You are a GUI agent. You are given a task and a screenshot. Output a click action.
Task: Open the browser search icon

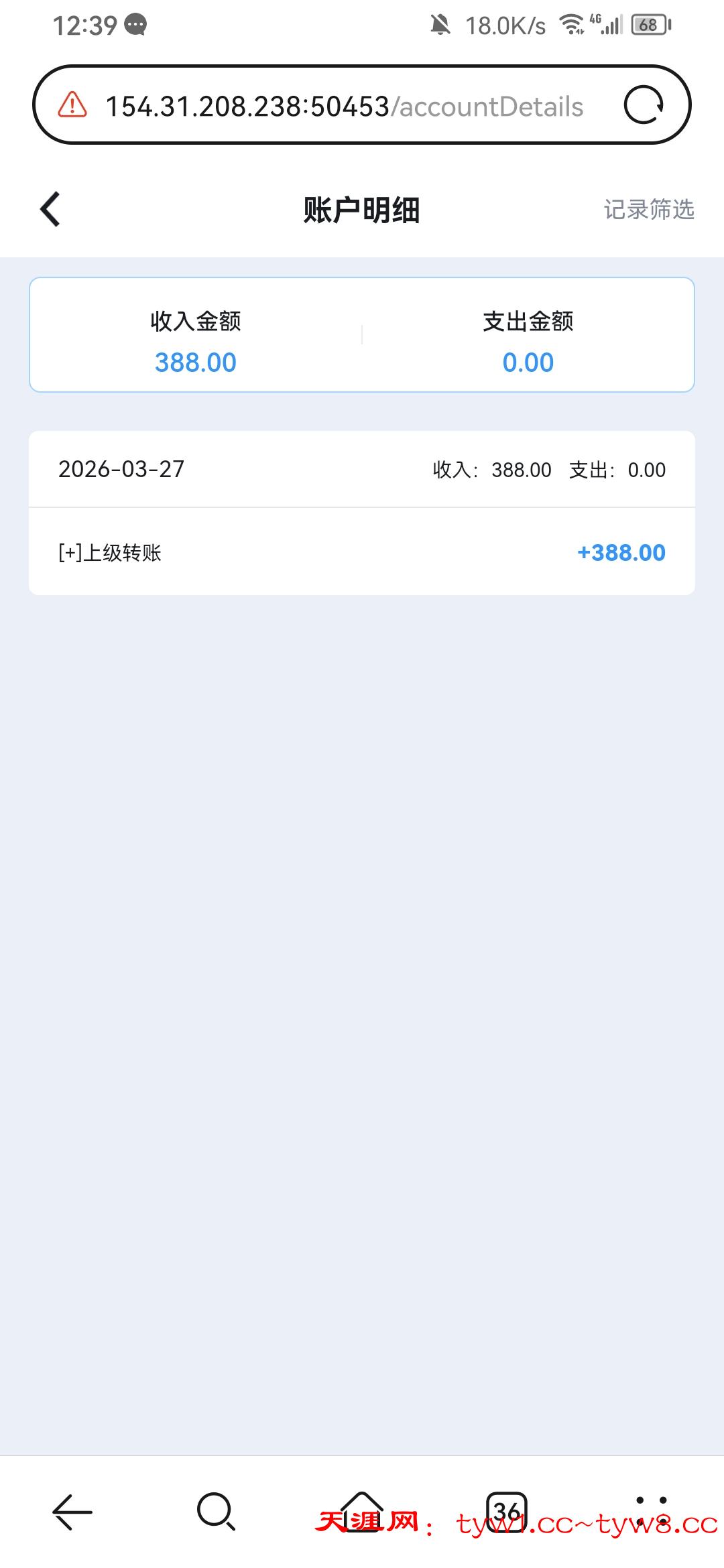pos(216,1512)
